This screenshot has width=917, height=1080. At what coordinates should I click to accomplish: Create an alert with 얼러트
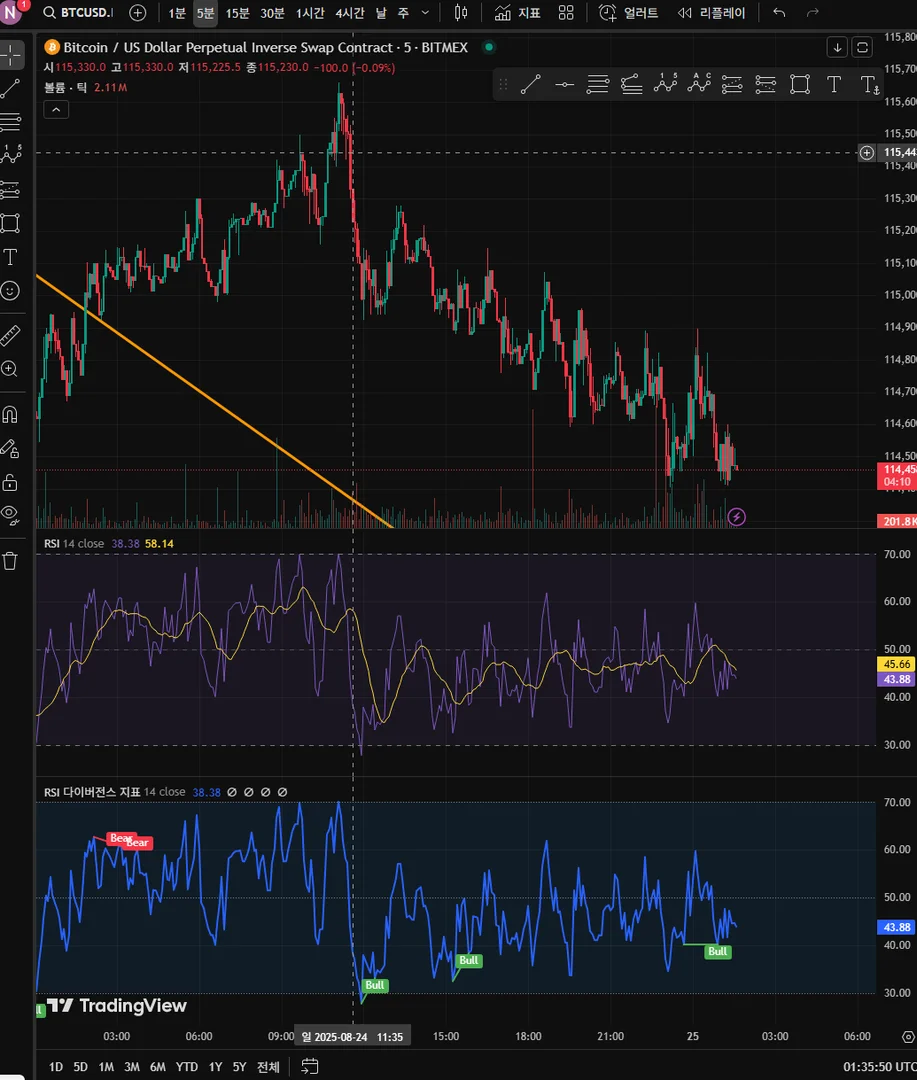629,13
